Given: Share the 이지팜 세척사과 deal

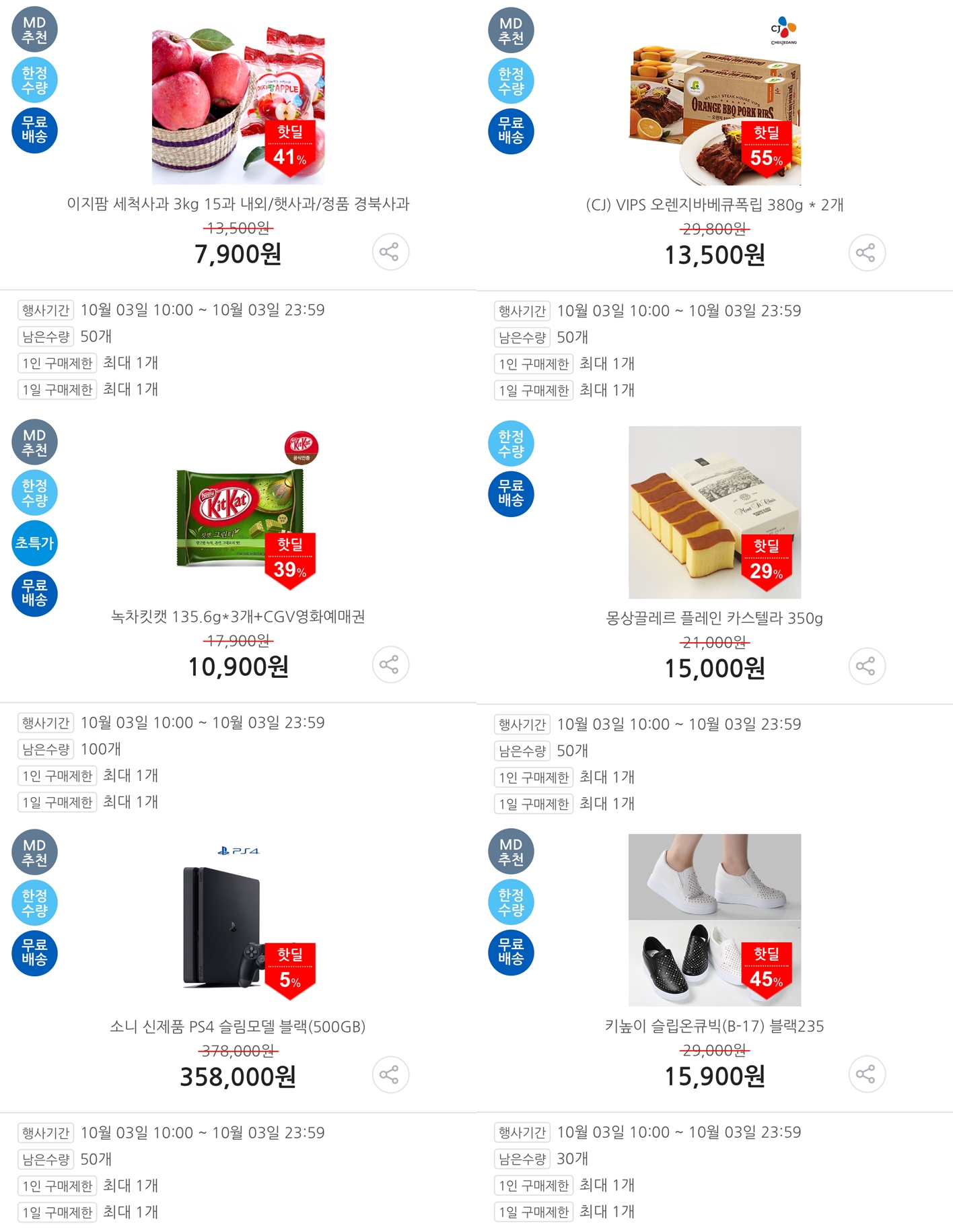Looking at the screenshot, I should pyautogui.click(x=390, y=252).
